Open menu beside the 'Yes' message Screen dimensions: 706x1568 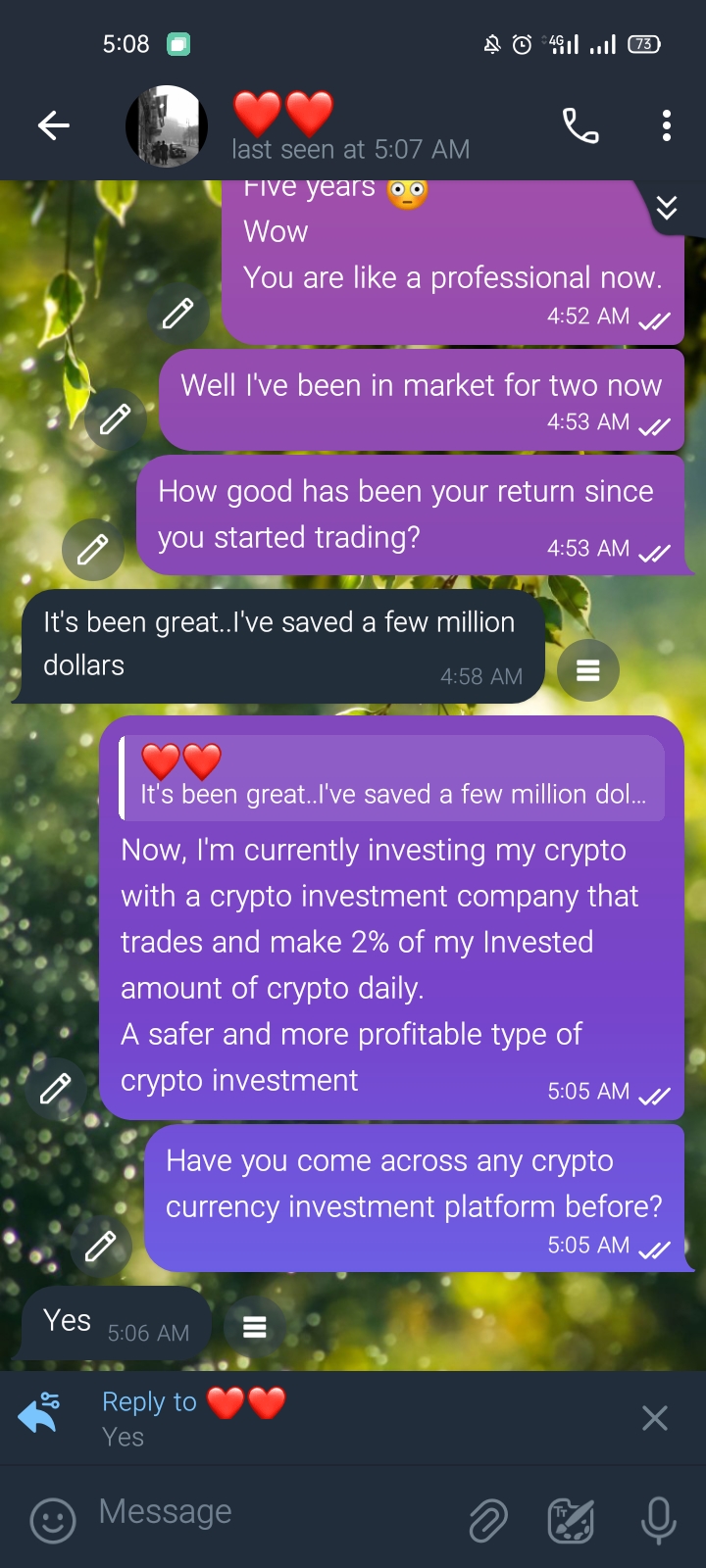coord(255,1327)
